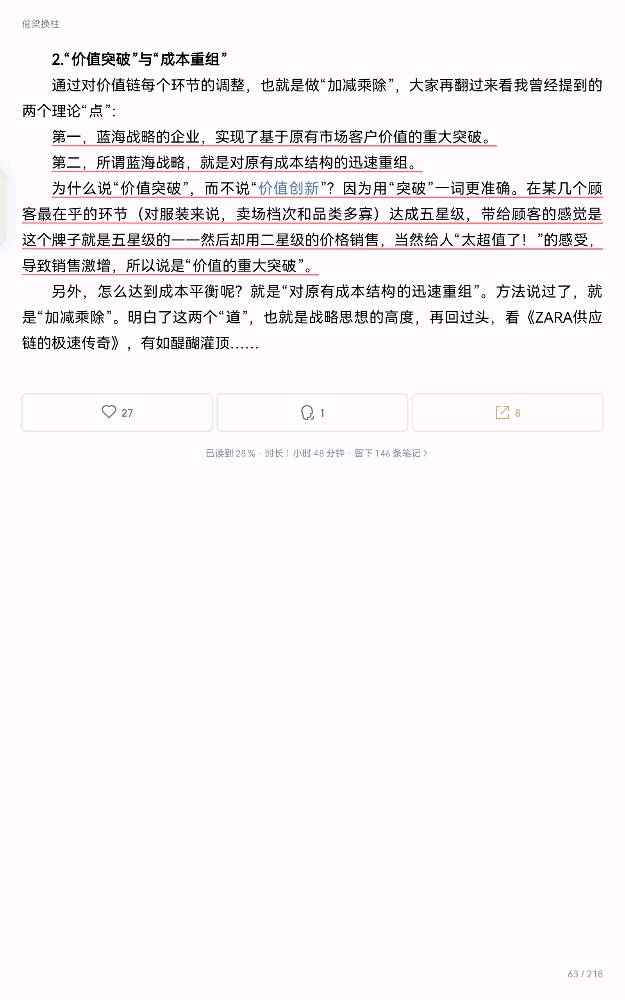View the 留下146条笔记 notes link

pyautogui.click(x=390, y=453)
